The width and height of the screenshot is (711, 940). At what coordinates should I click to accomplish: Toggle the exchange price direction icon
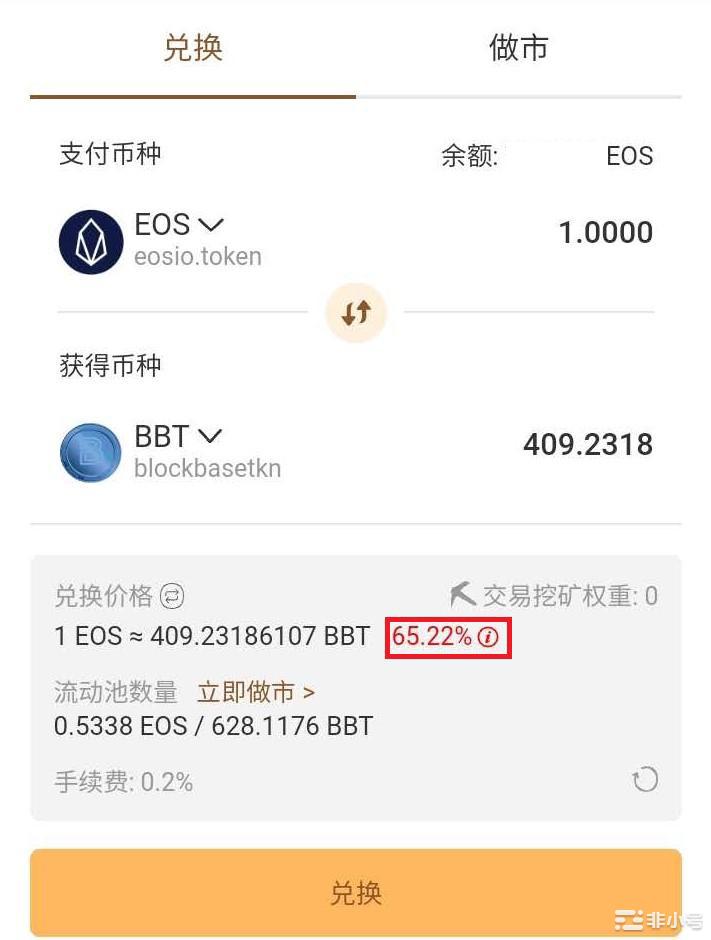[x=173, y=597]
